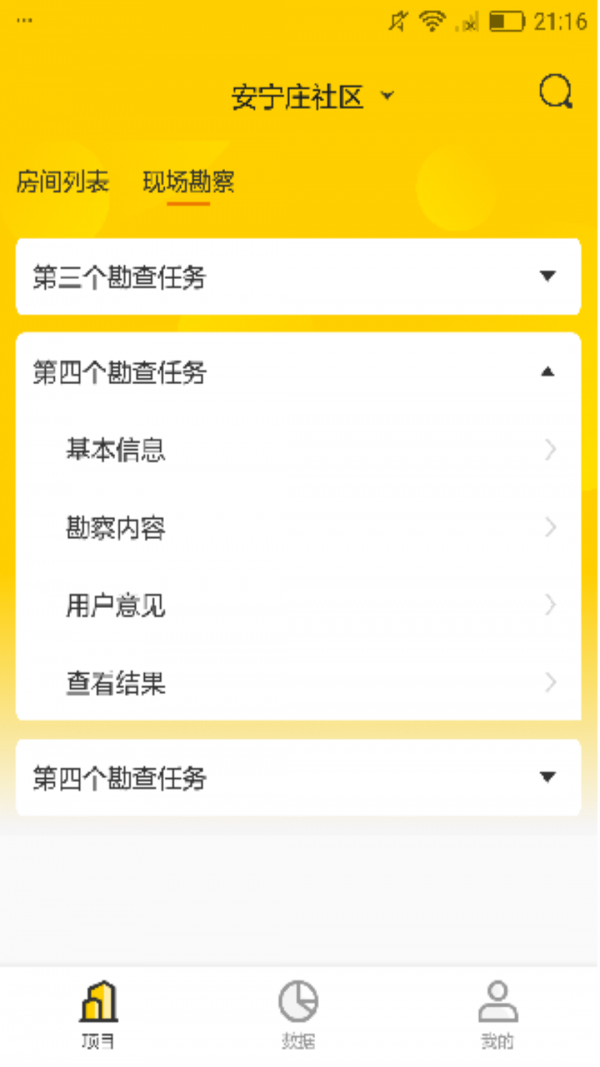Expand the 第三个勘查任务 row
This screenshot has height=1067, width=600.
coord(298,277)
